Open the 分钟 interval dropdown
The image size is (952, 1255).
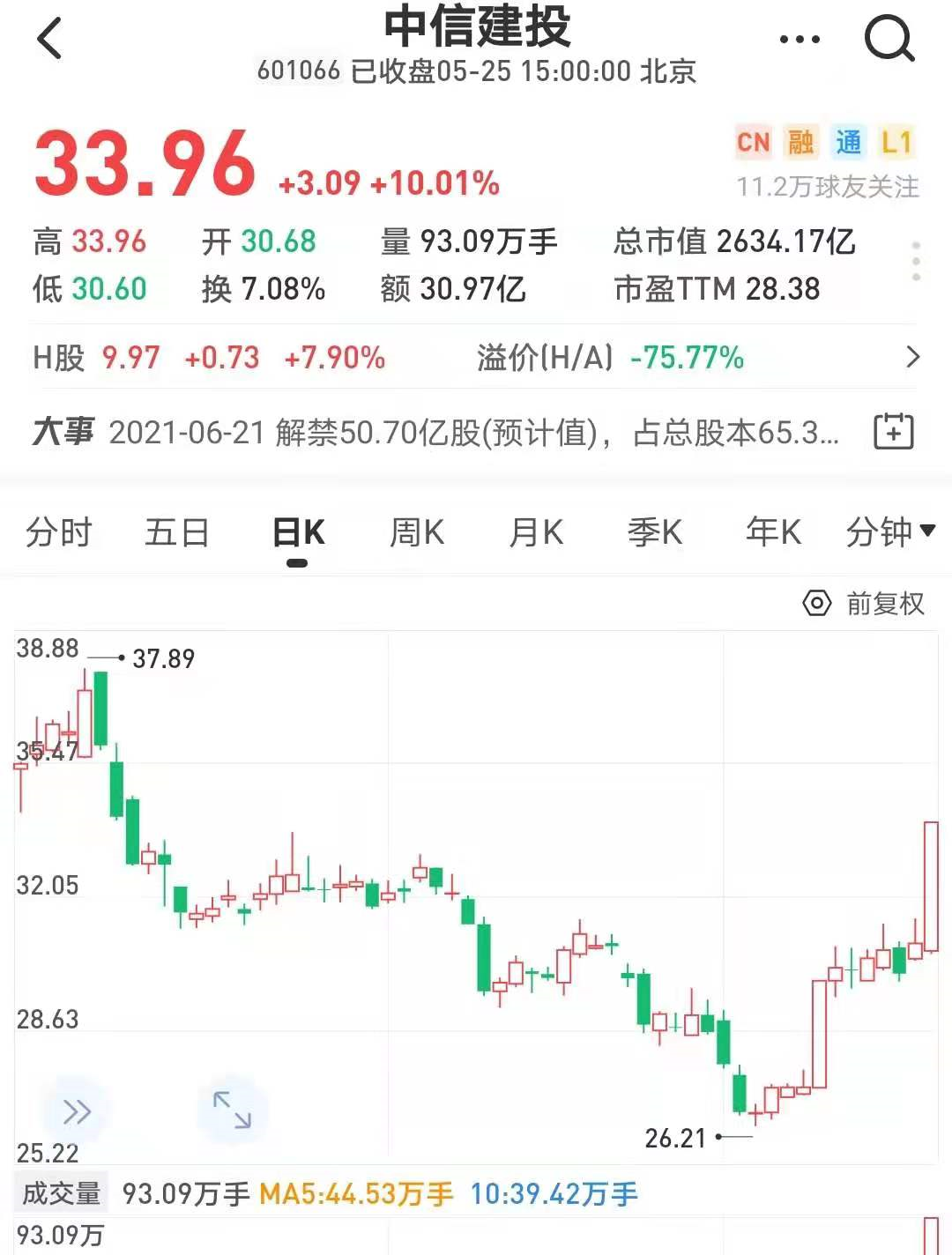click(889, 532)
